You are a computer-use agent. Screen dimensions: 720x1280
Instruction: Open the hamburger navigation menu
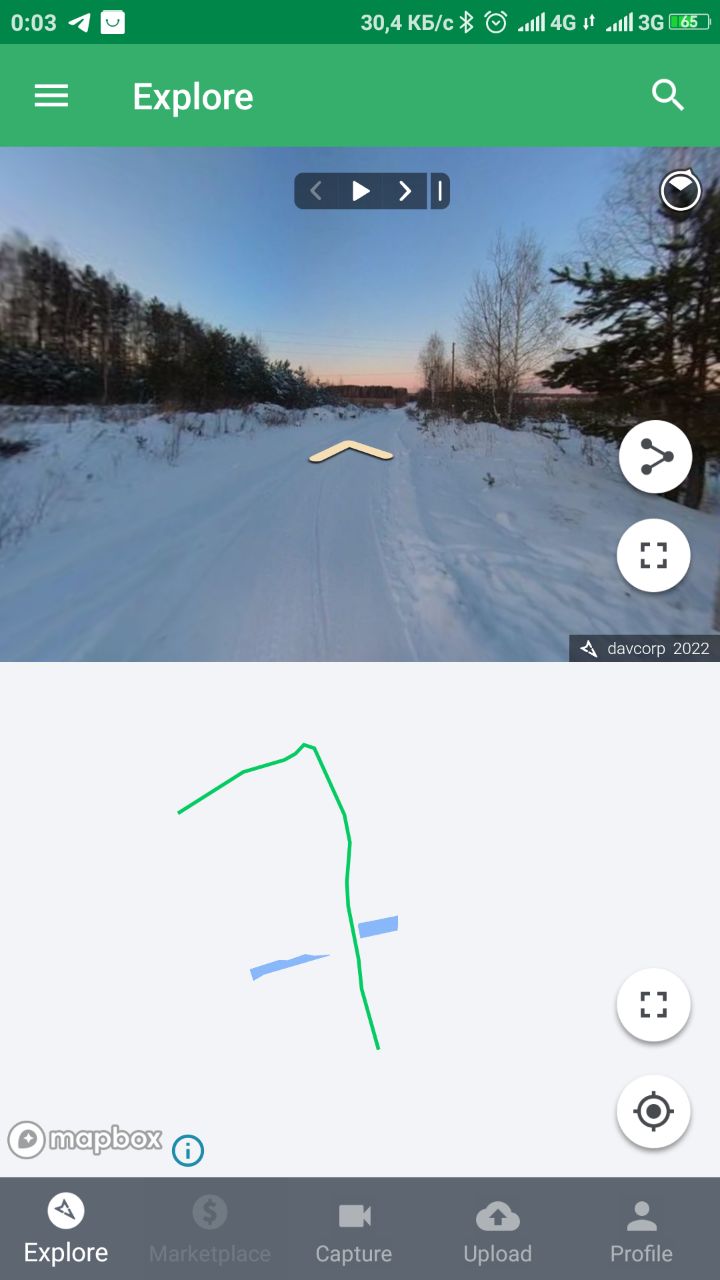(x=51, y=96)
